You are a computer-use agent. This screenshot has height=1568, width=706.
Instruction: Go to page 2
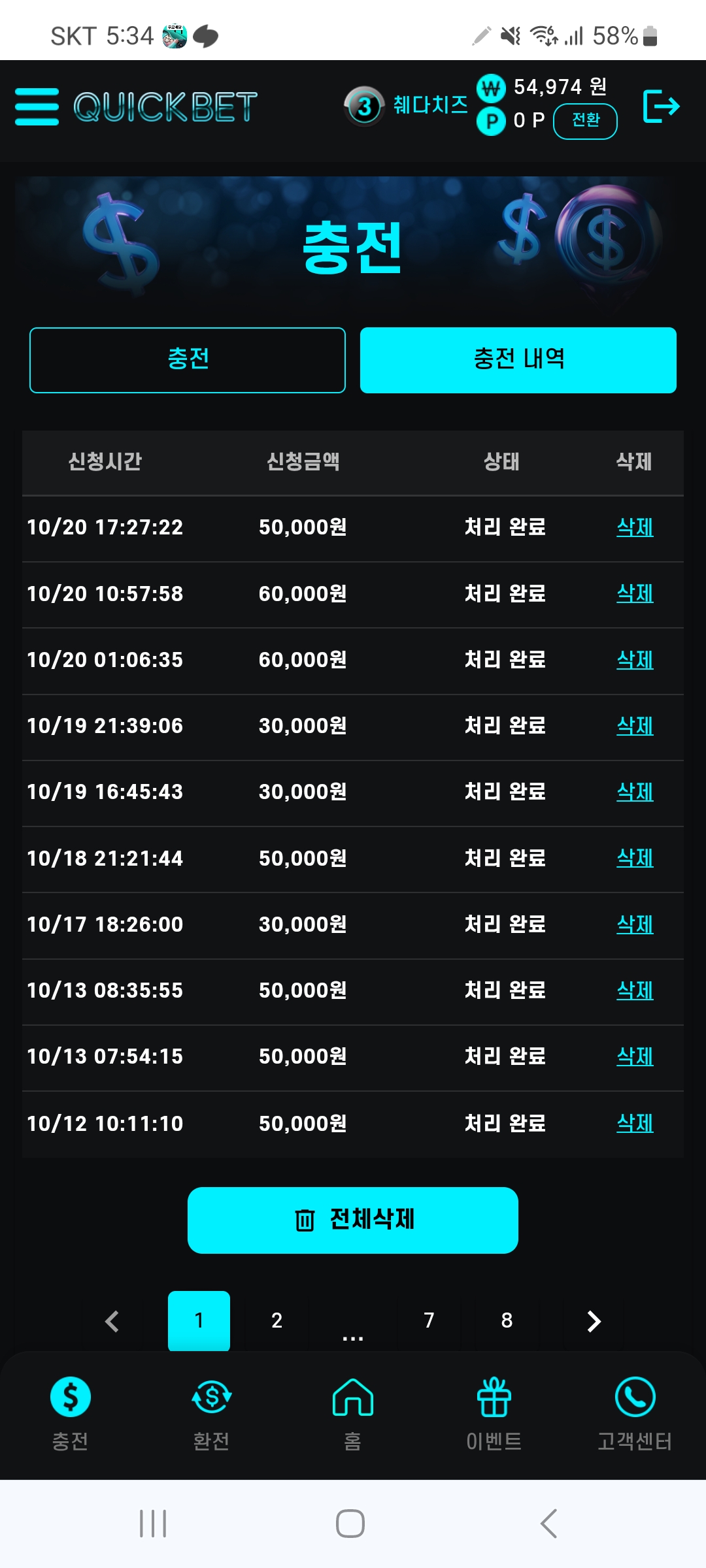tap(277, 1320)
